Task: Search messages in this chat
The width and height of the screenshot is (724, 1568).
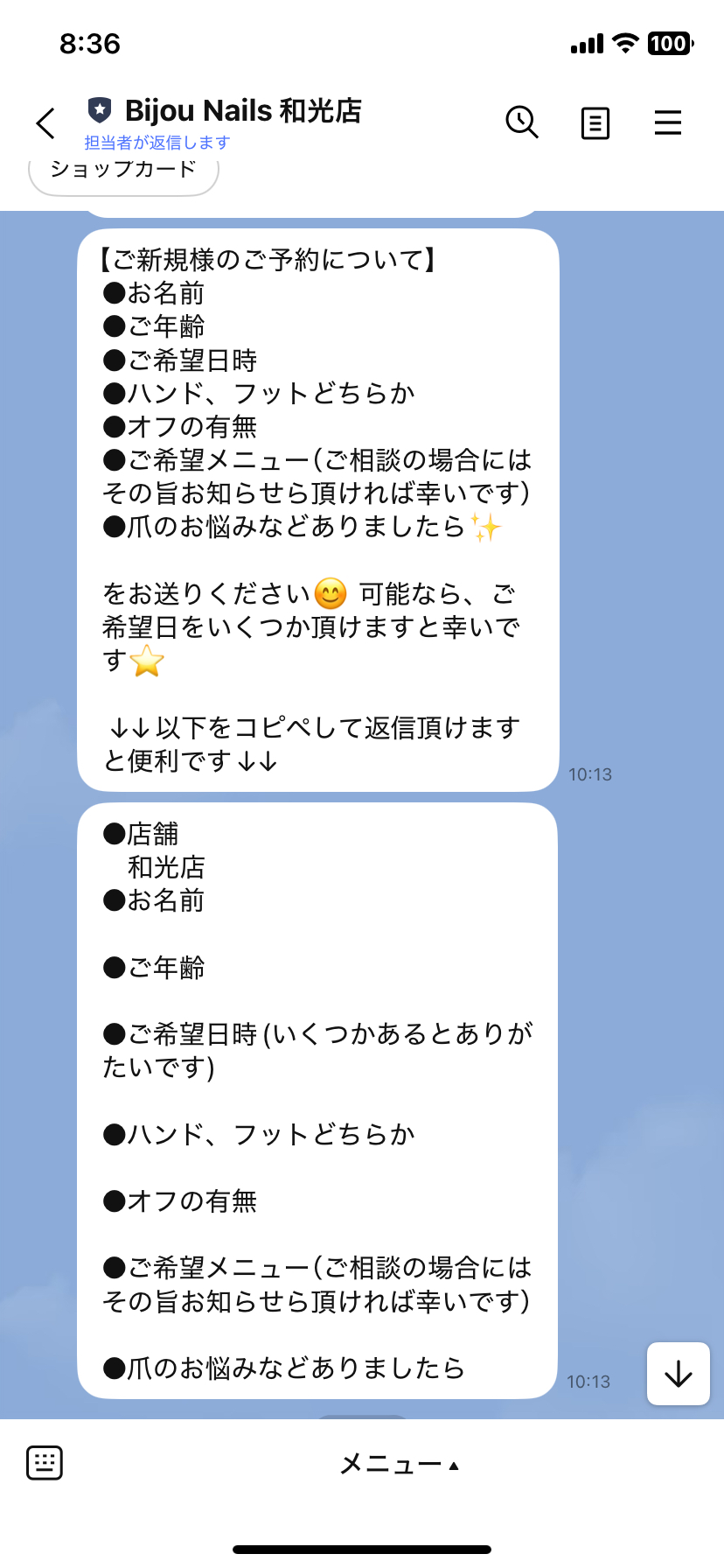Action: tap(522, 122)
